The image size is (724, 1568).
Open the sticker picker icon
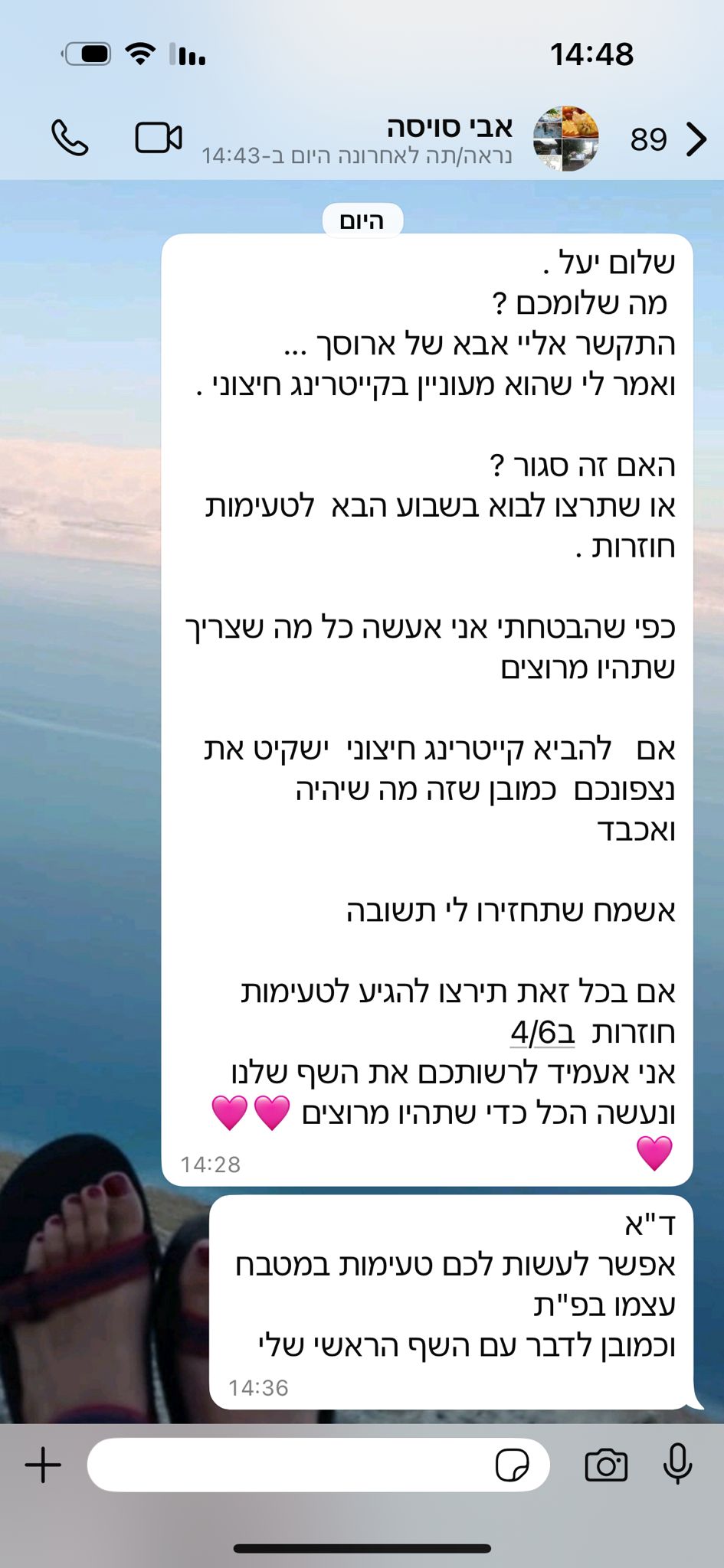click(x=512, y=1465)
